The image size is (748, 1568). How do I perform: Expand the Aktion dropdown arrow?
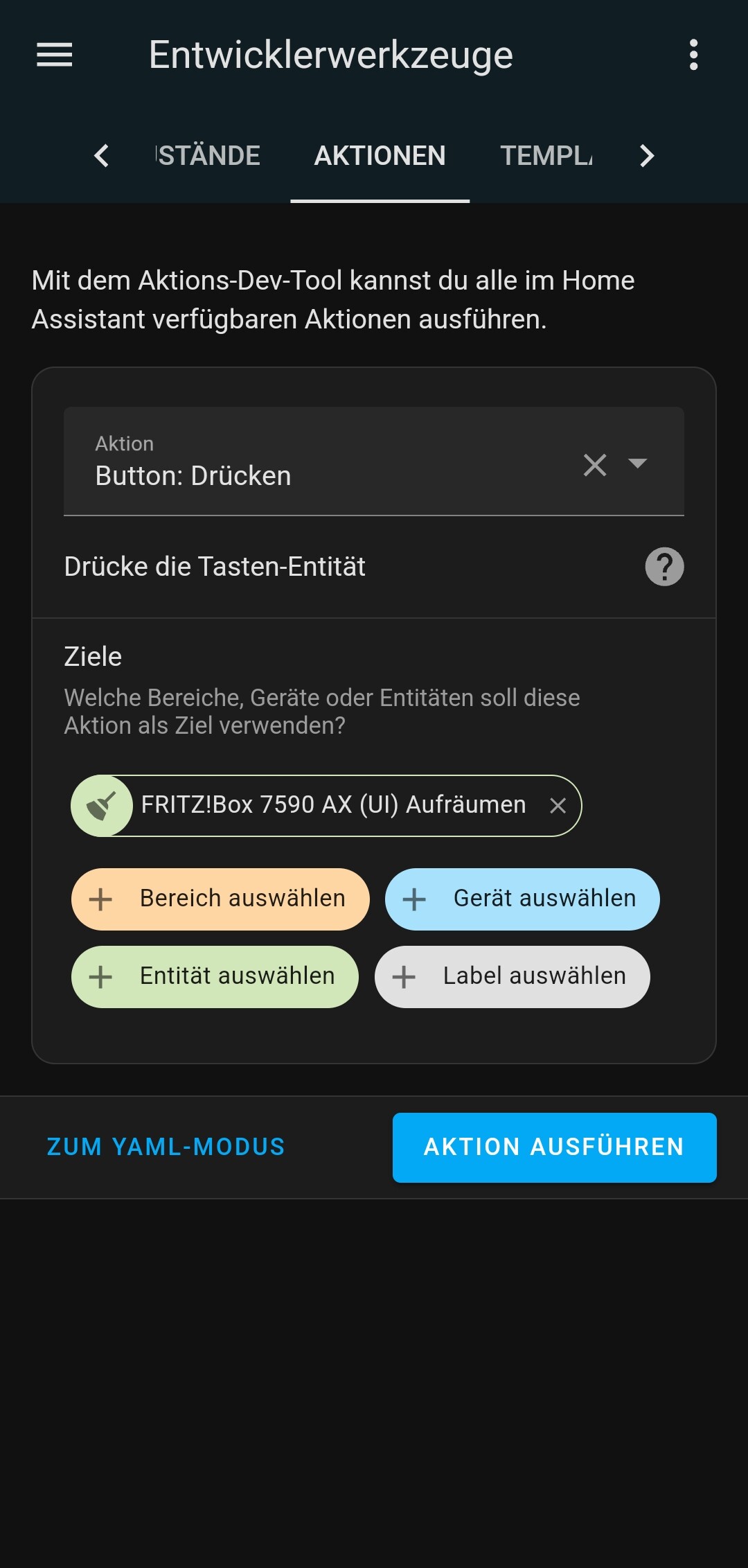click(x=637, y=463)
